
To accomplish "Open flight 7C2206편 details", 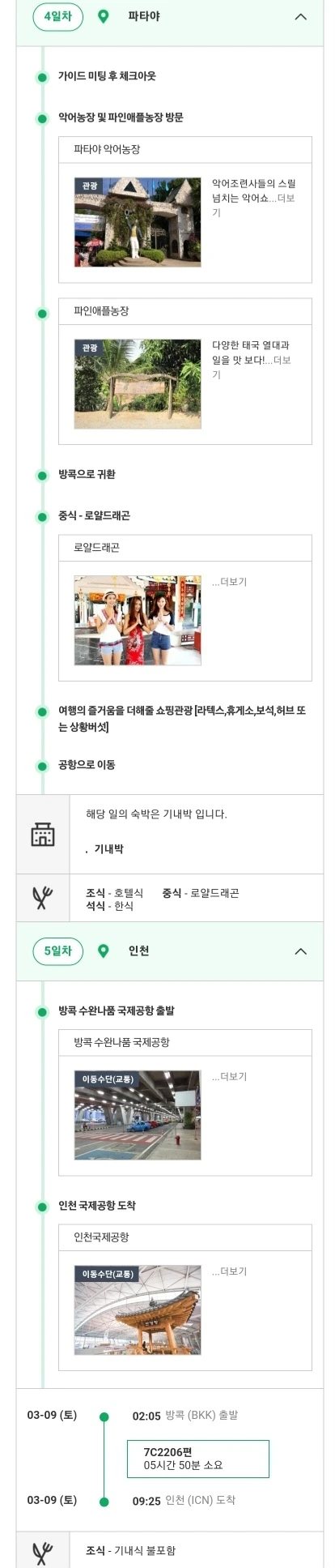I will [x=198, y=1459].
